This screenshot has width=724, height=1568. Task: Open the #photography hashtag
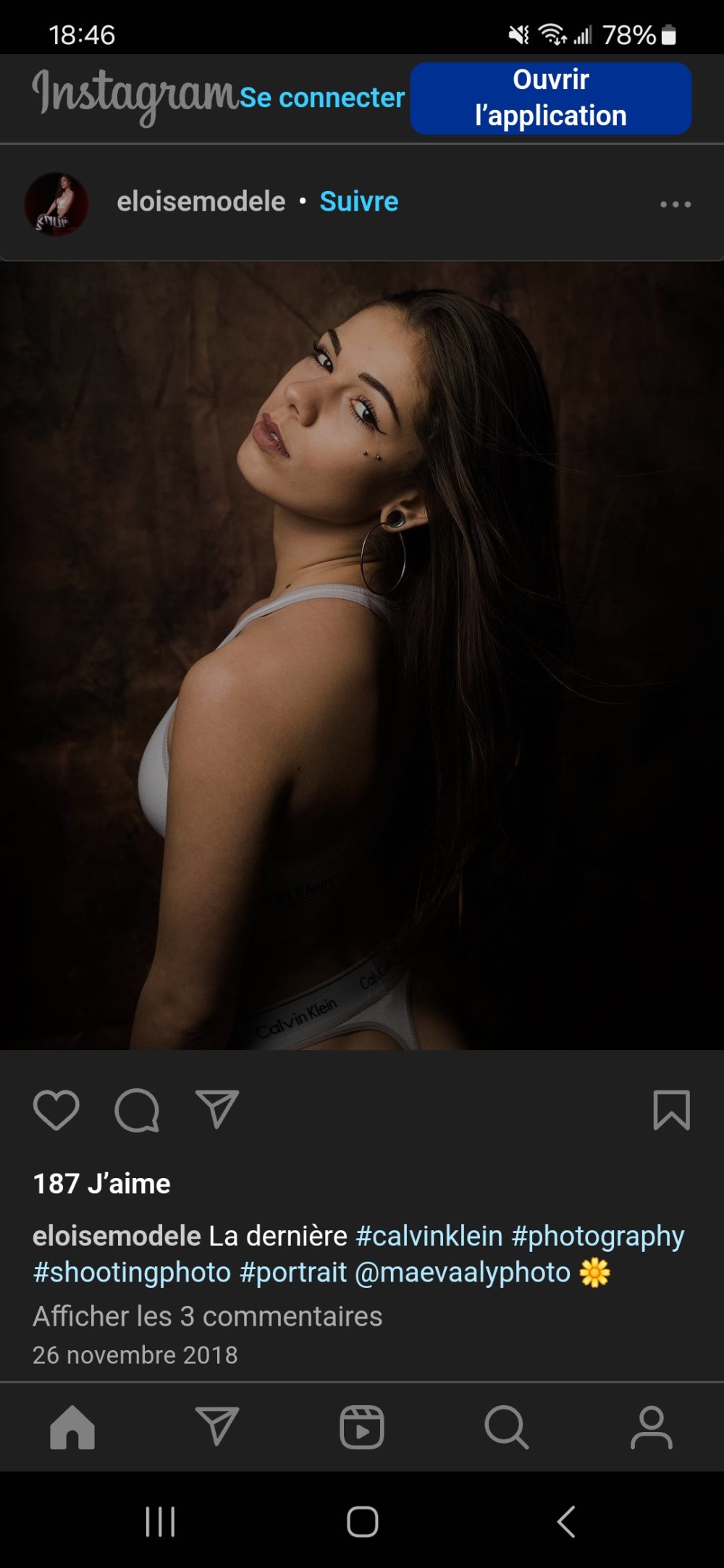(597, 1236)
